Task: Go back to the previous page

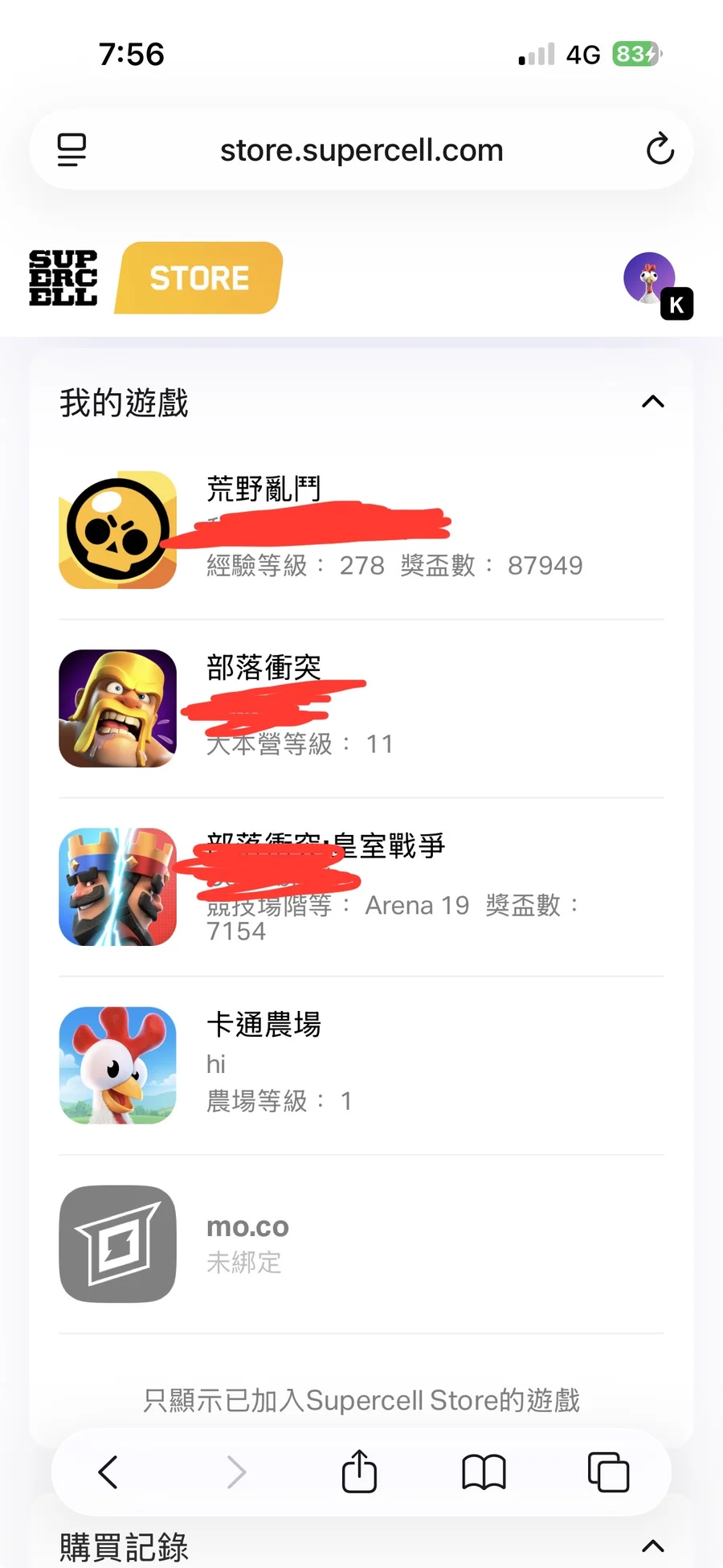Action: 108,1472
